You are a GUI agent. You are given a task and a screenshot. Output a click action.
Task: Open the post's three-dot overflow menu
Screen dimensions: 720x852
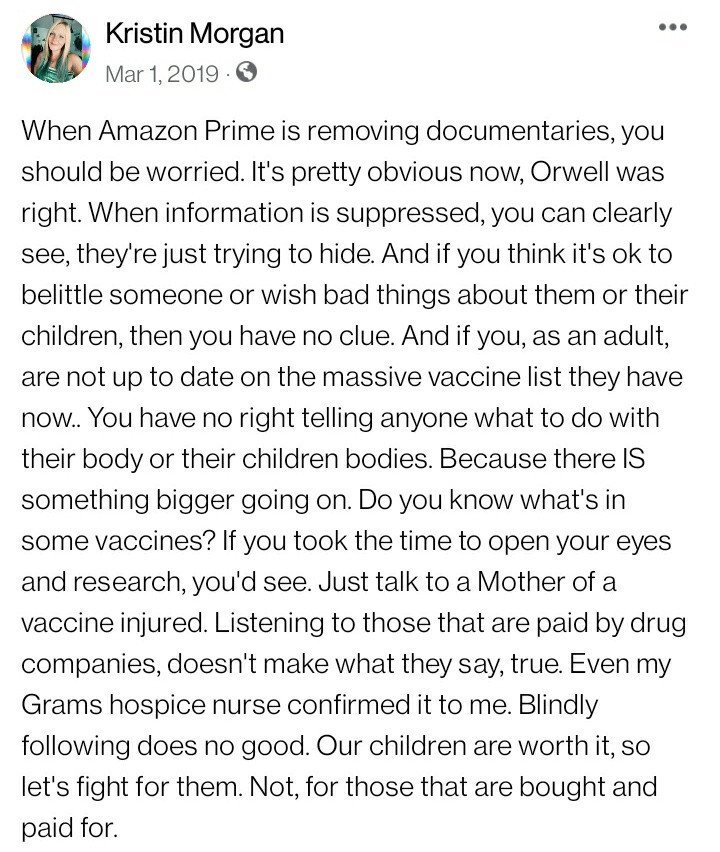[671, 28]
